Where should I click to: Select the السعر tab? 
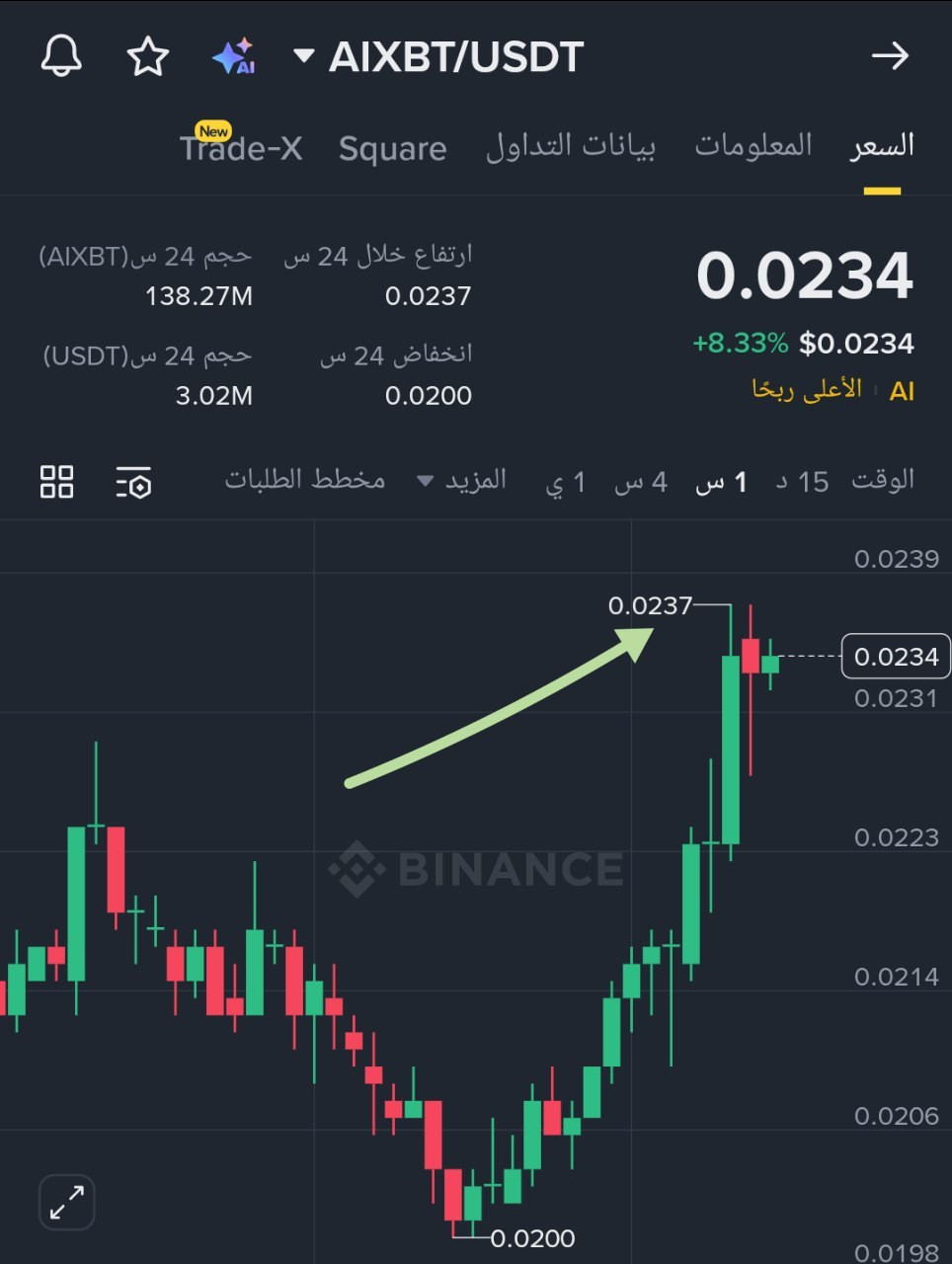click(882, 146)
